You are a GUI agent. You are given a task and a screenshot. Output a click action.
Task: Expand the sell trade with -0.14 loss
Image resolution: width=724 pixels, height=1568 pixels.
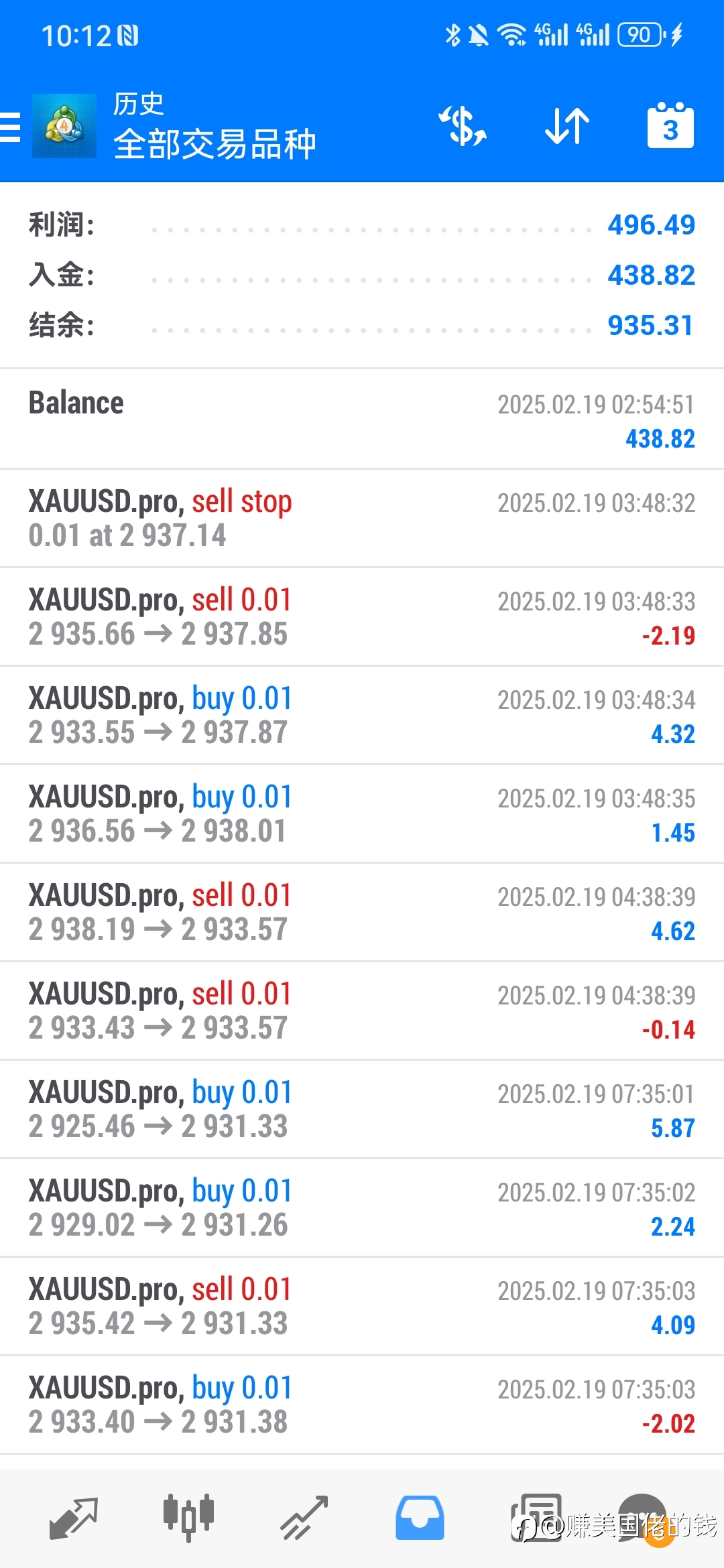[x=362, y=1010]
